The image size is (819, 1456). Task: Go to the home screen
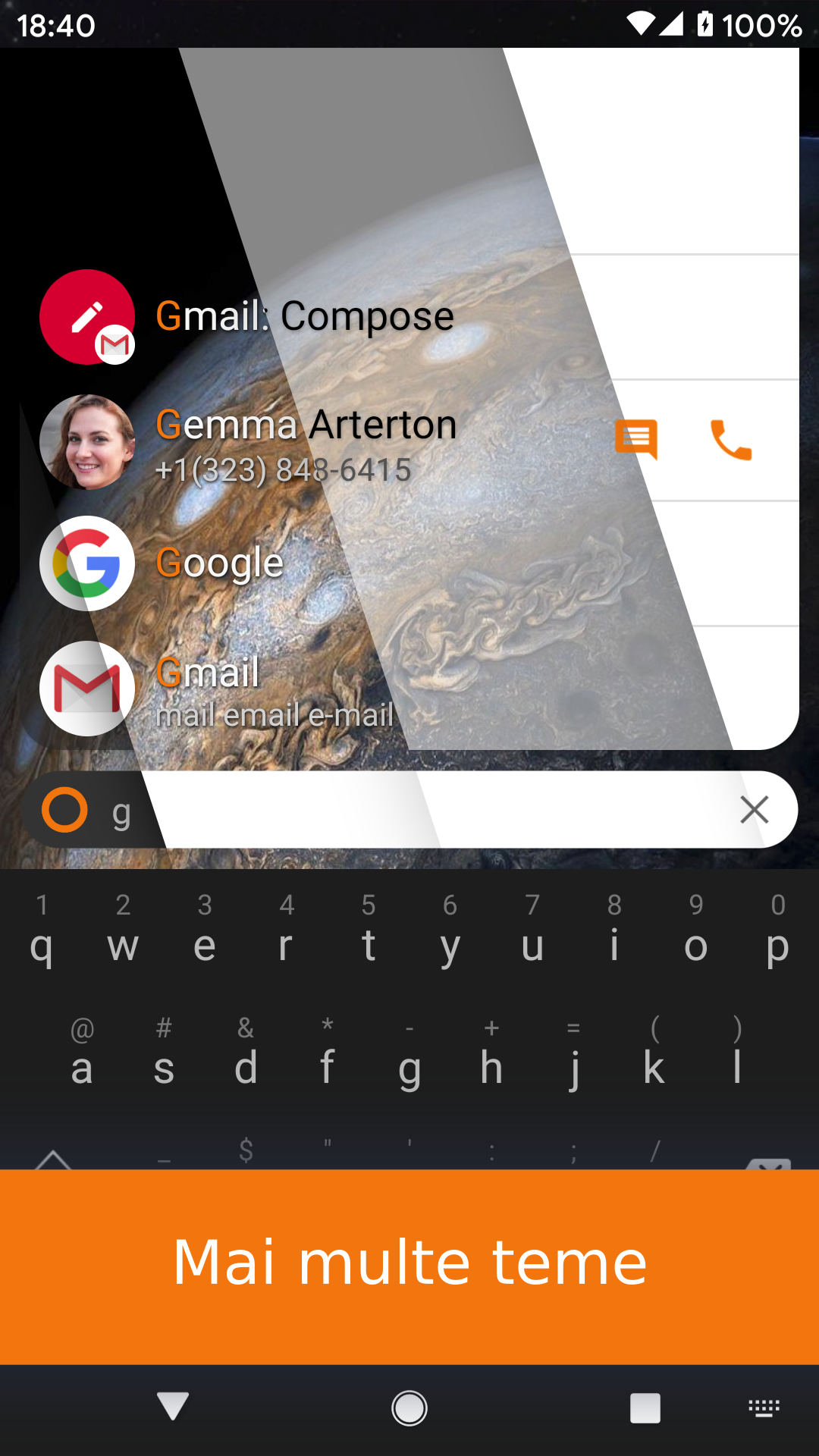[409, 1408]
